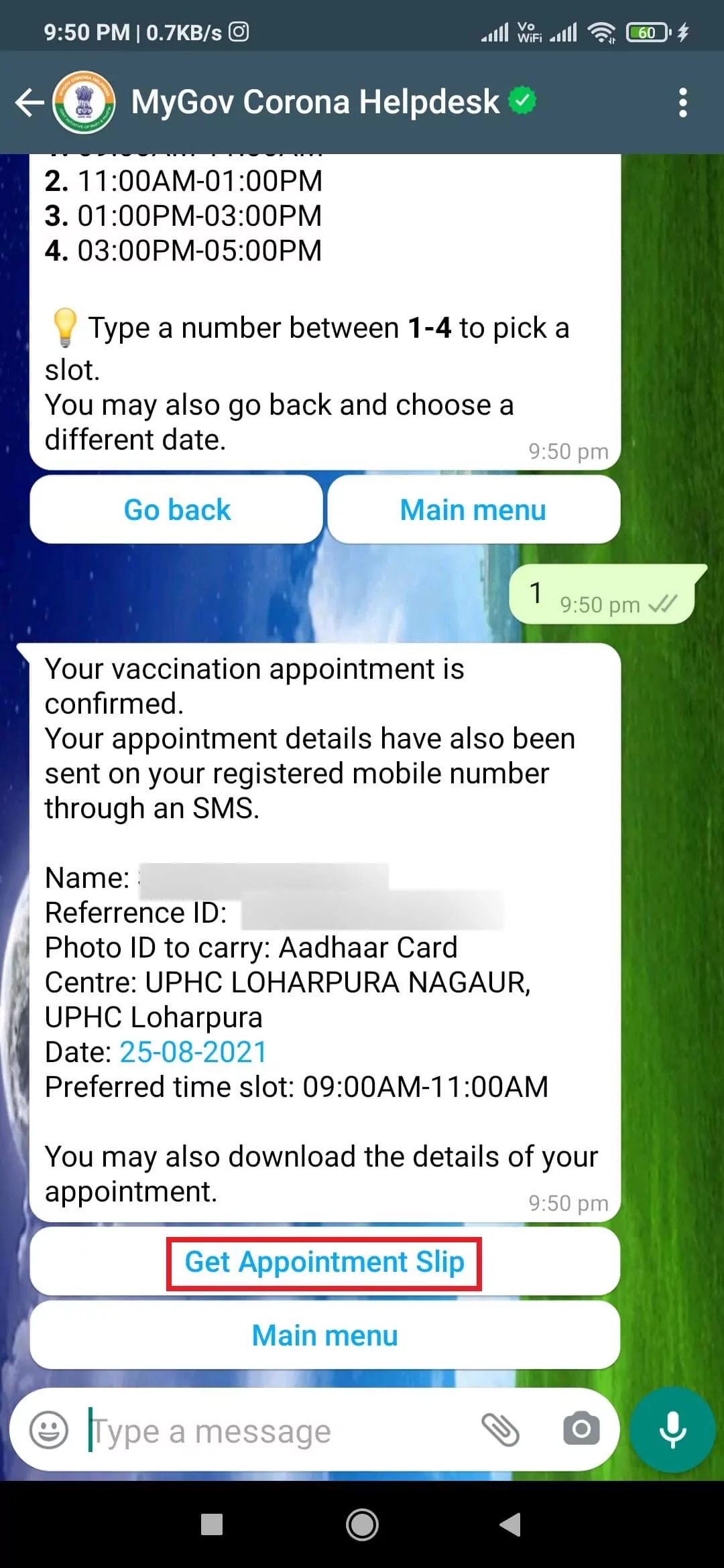Go to the phone's home screen
The height and width of the screenshot is (1568, 724).
362,1525
